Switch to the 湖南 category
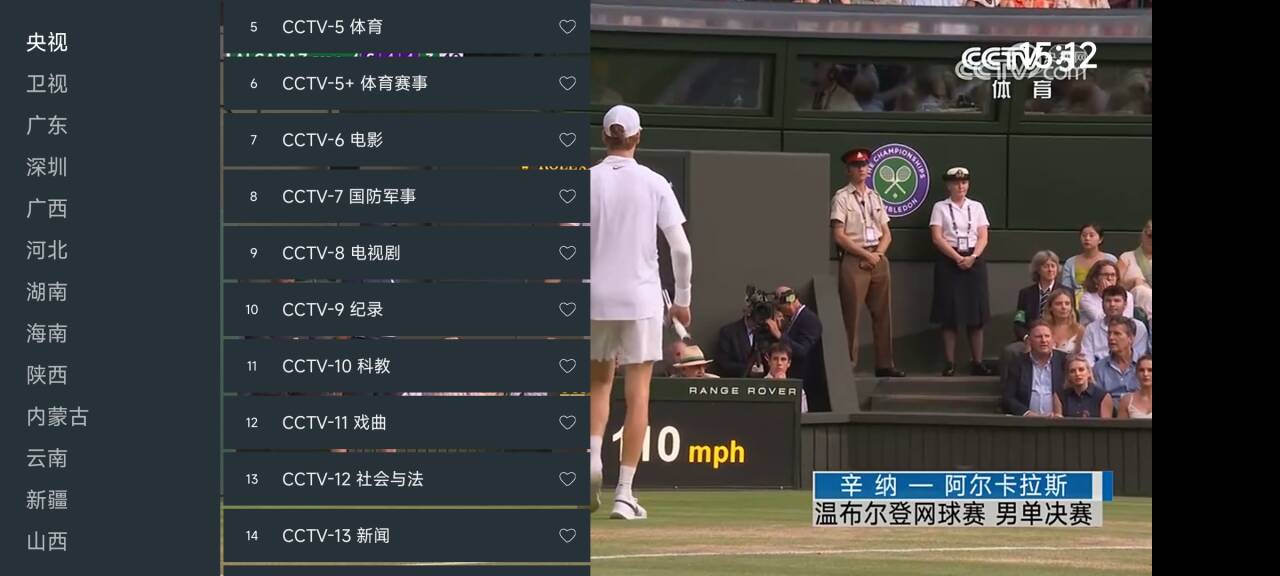 coord(47,291)
